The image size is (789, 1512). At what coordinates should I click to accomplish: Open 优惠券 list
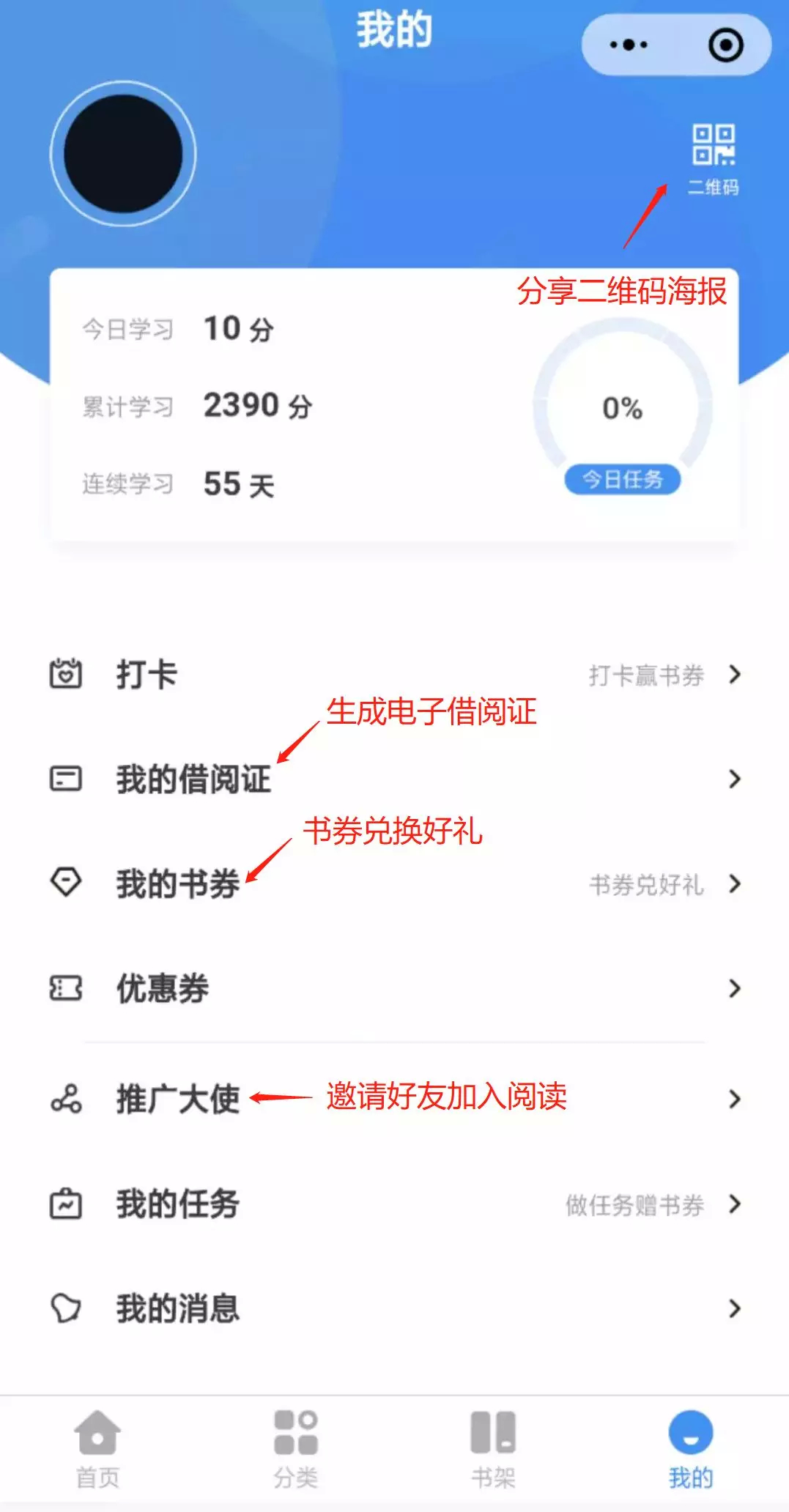394,988
